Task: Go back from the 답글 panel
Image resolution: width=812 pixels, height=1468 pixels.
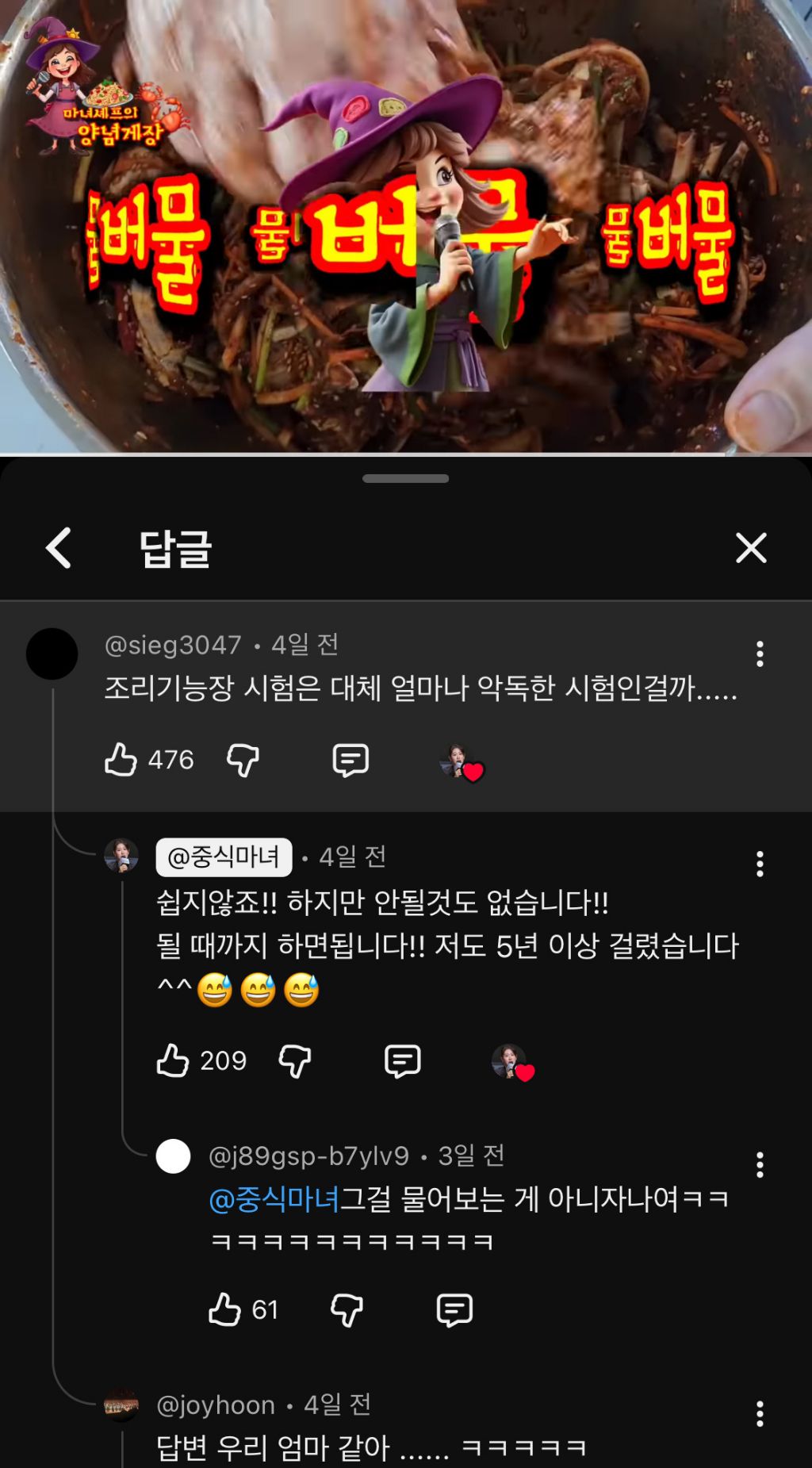Action: pos(59,547)
